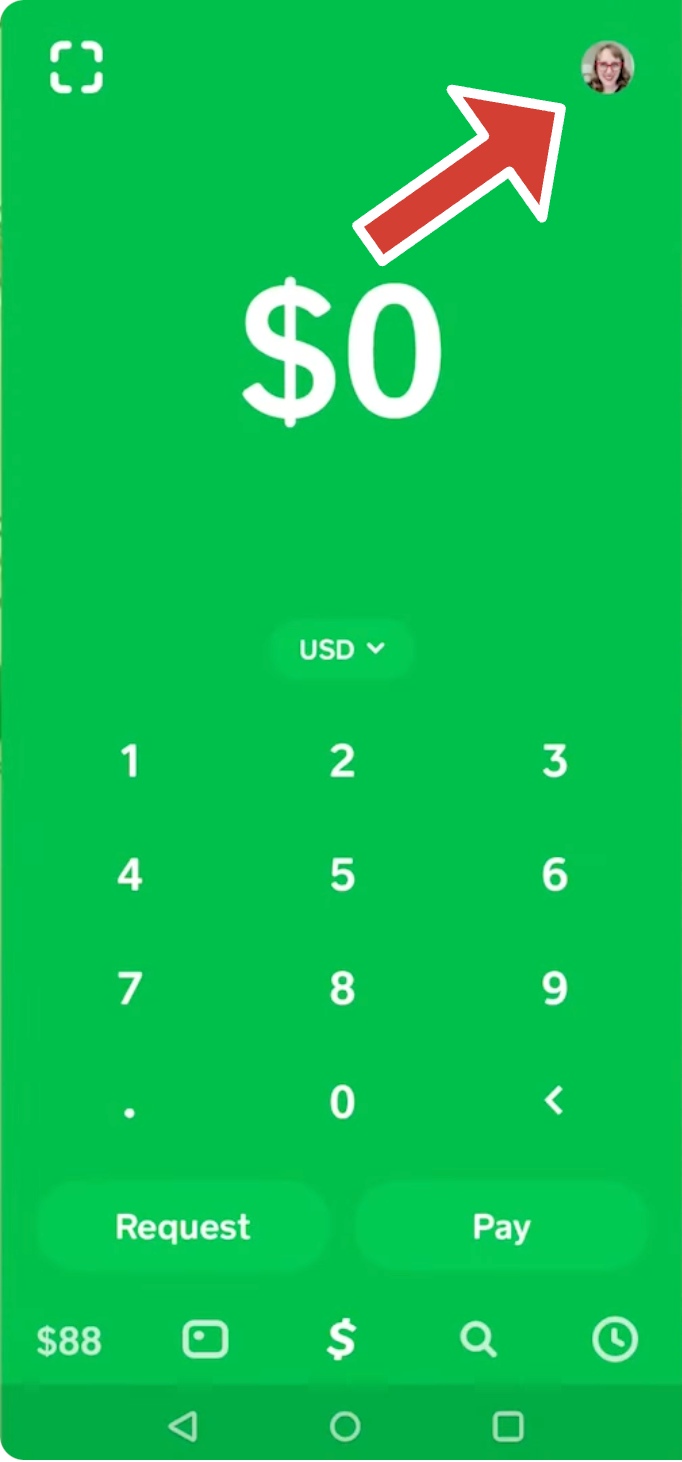682x1462 pixels.
Task: Enter digit 8 on the keypad
Action: tap(342, 989)
